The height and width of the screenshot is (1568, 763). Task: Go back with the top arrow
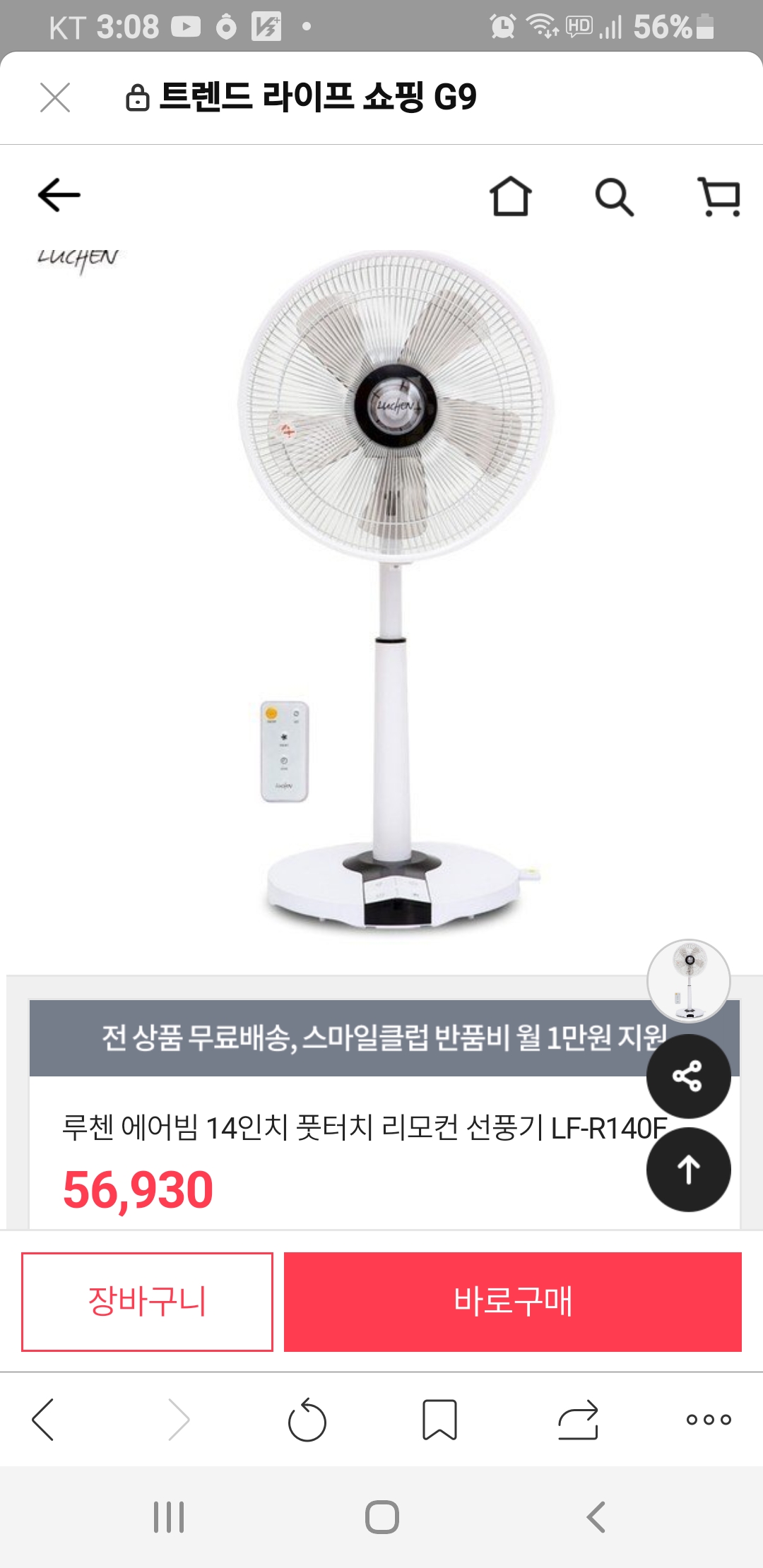click(x=59, y=195)
